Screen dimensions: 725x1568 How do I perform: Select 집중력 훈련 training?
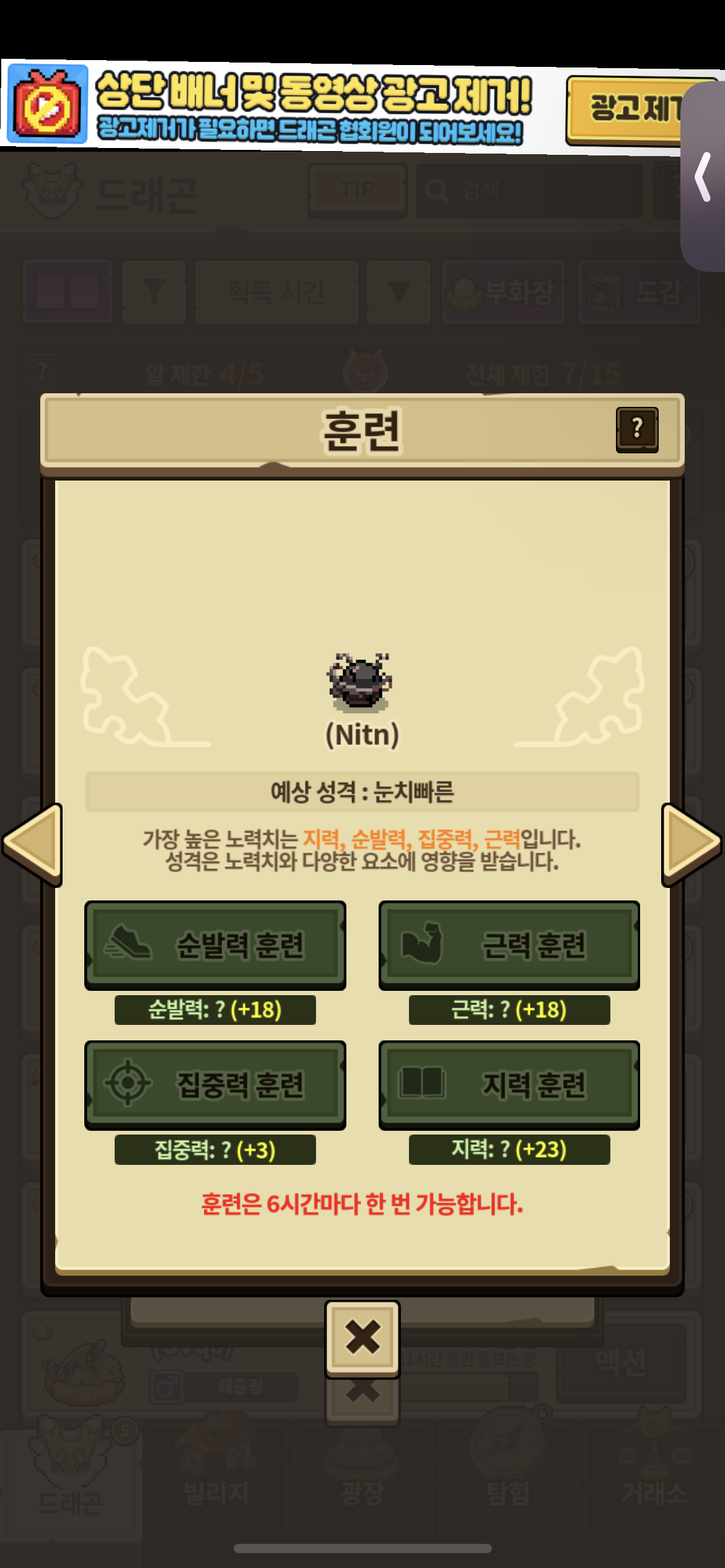pos(215,1085)
